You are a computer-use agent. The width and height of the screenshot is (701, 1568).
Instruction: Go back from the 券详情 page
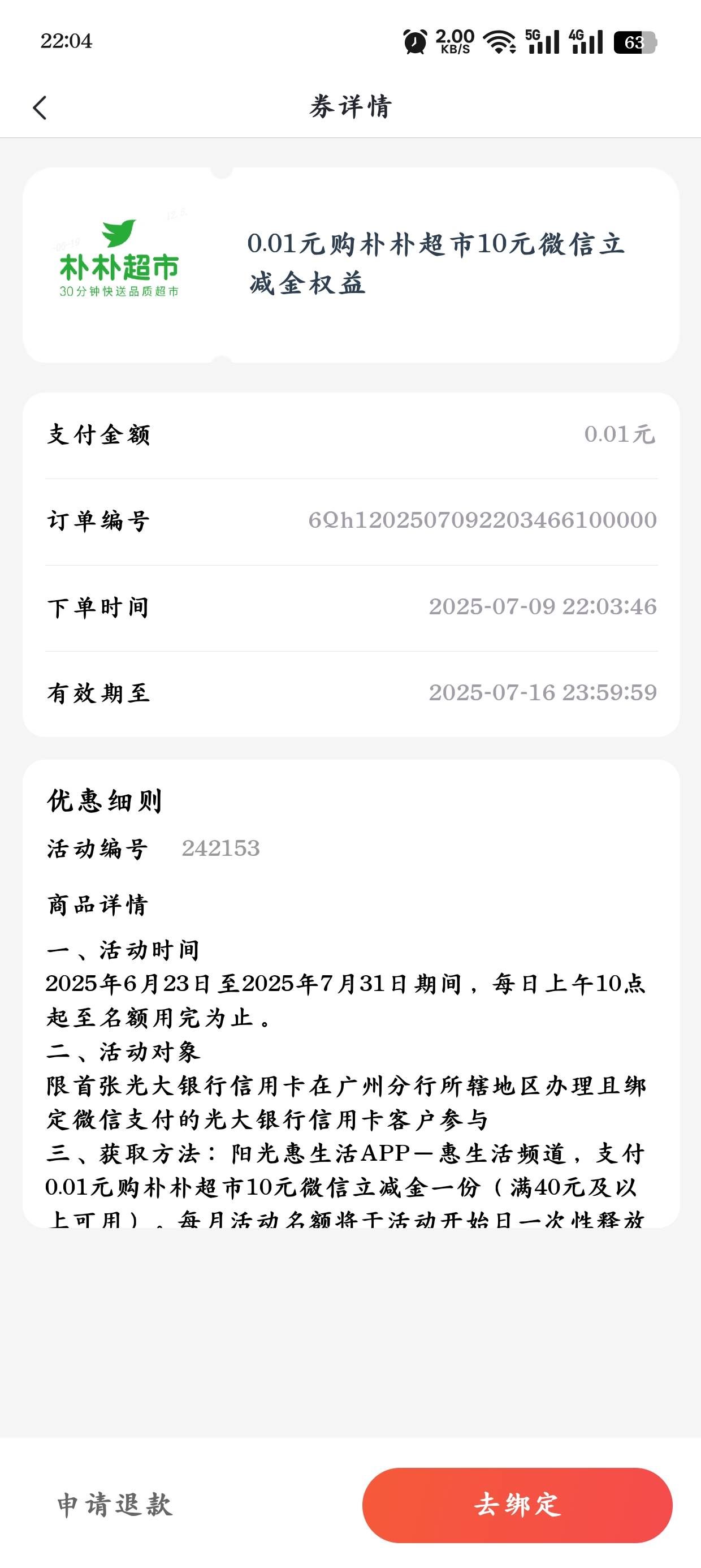coord(40,107)
